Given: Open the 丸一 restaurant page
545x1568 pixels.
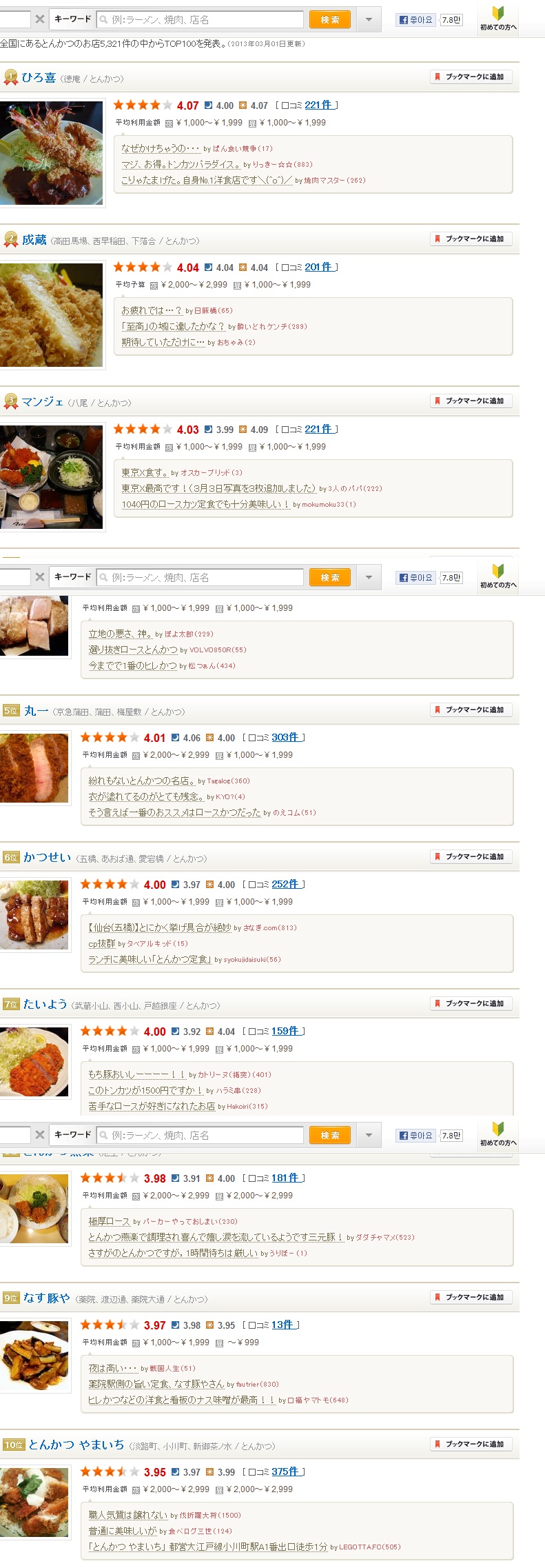Looking at the screenshot, I should click(36, 711).
